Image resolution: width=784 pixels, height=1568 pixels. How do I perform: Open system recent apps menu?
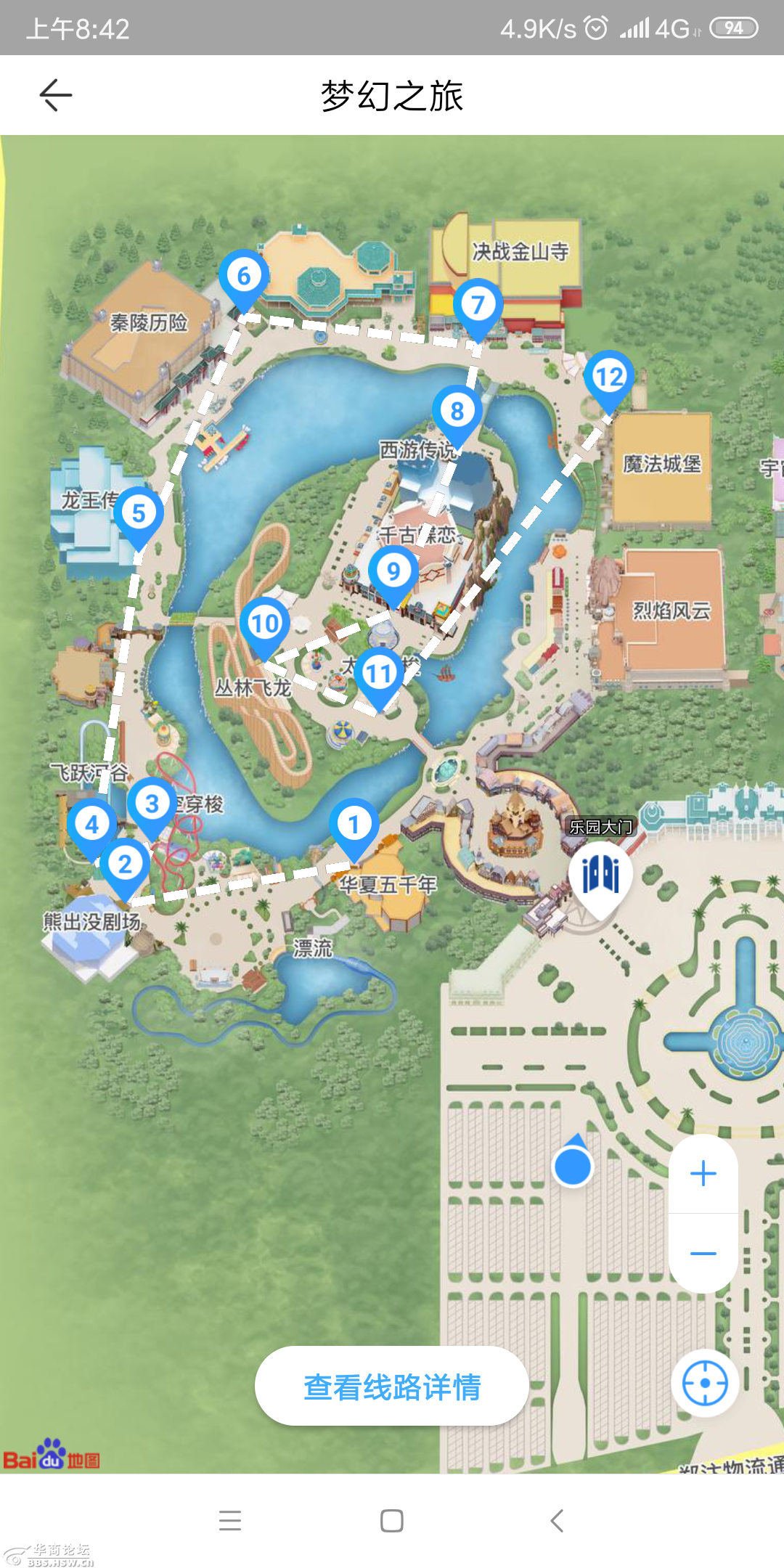coord(230,1520)
